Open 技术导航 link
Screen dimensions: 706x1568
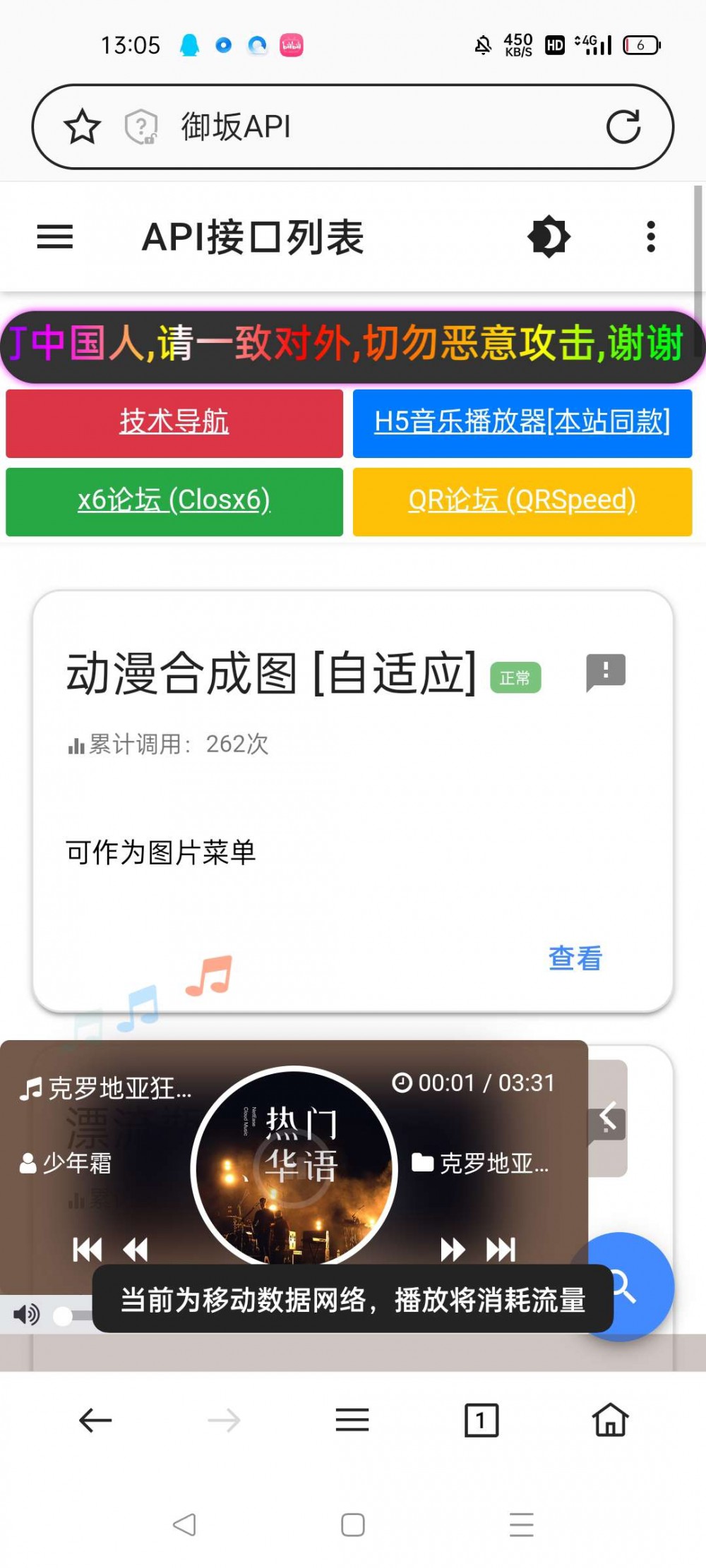coord(174,423)
